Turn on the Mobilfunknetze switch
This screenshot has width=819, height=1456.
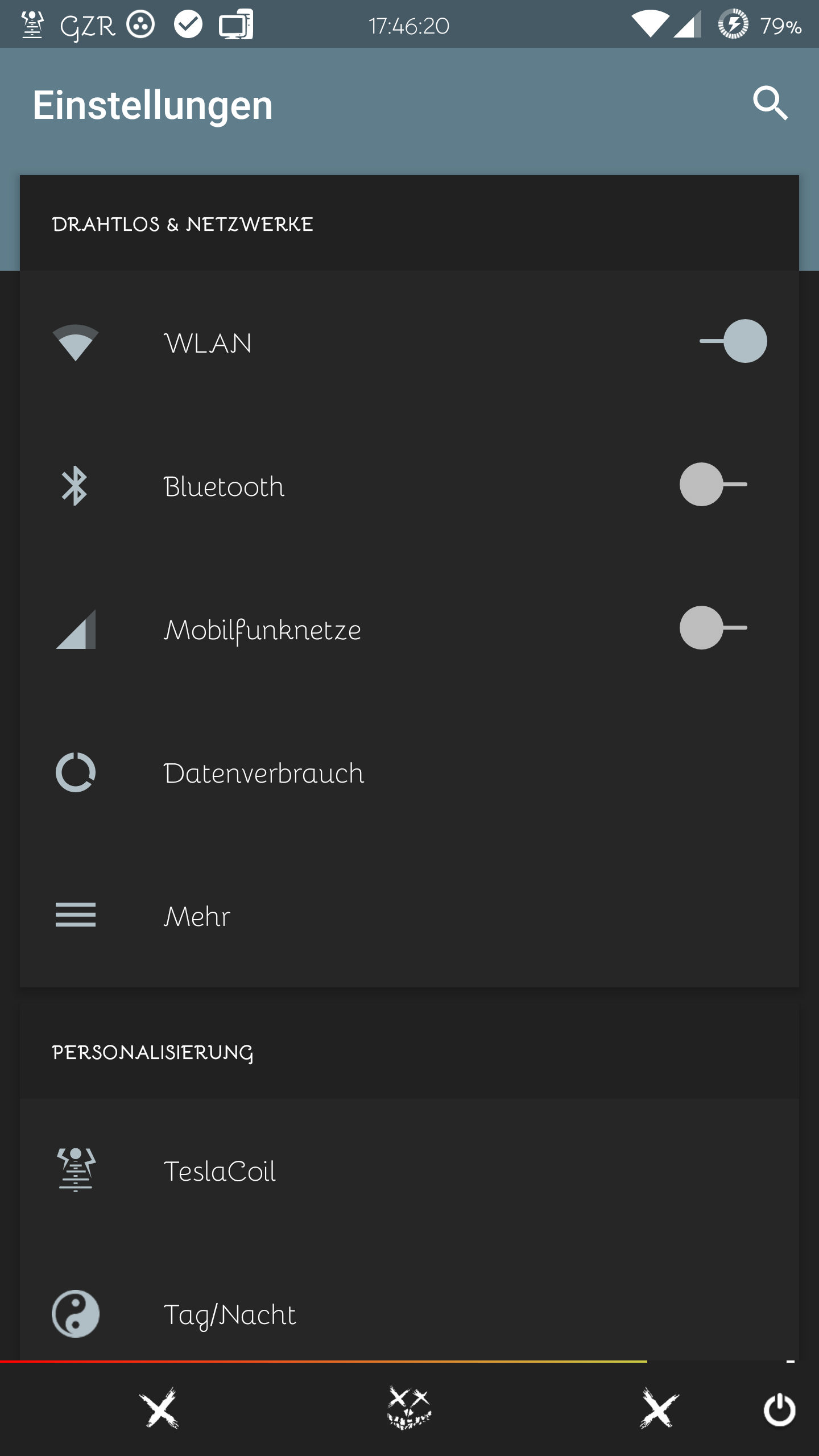pyautogui.click(x=713, y=628)
